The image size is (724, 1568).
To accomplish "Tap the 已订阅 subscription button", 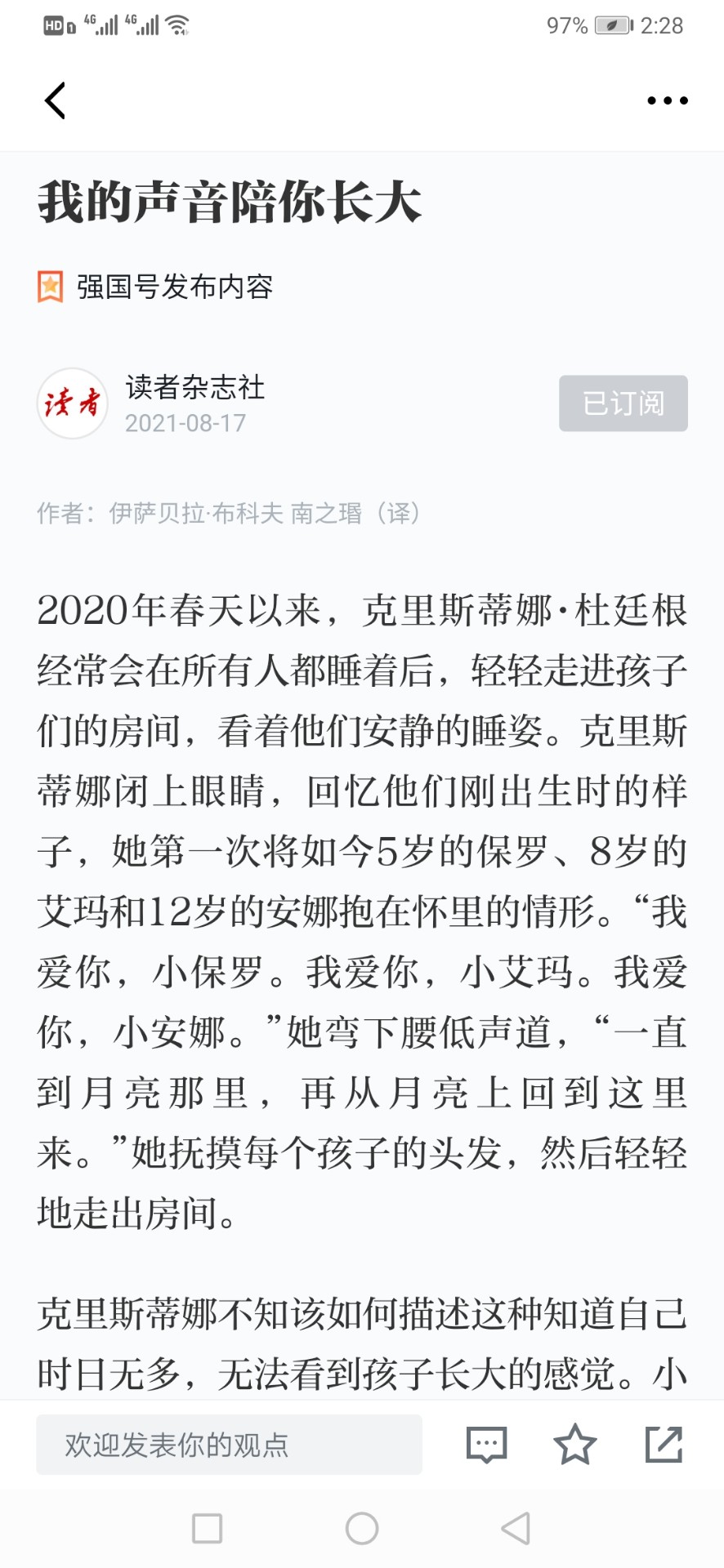I will pos(623,403).
